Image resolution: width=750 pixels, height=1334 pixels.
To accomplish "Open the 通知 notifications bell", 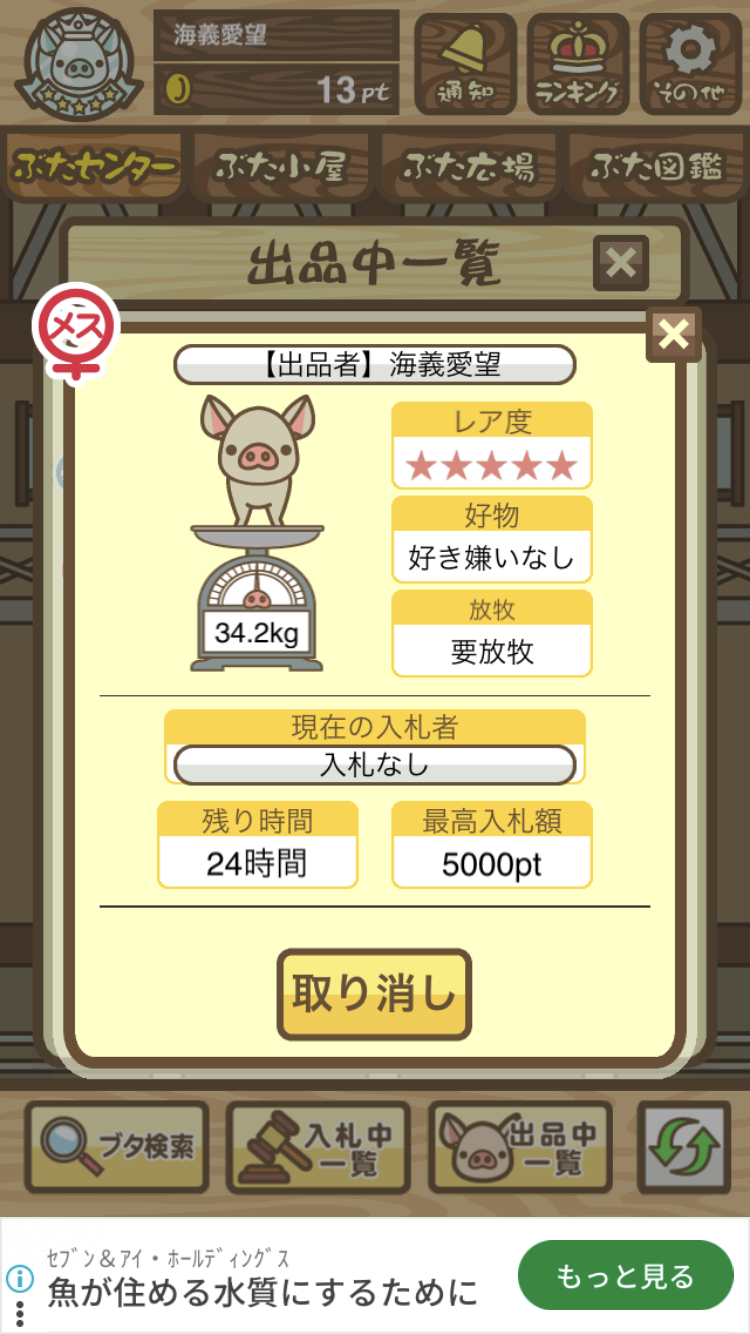I will 465,64.
